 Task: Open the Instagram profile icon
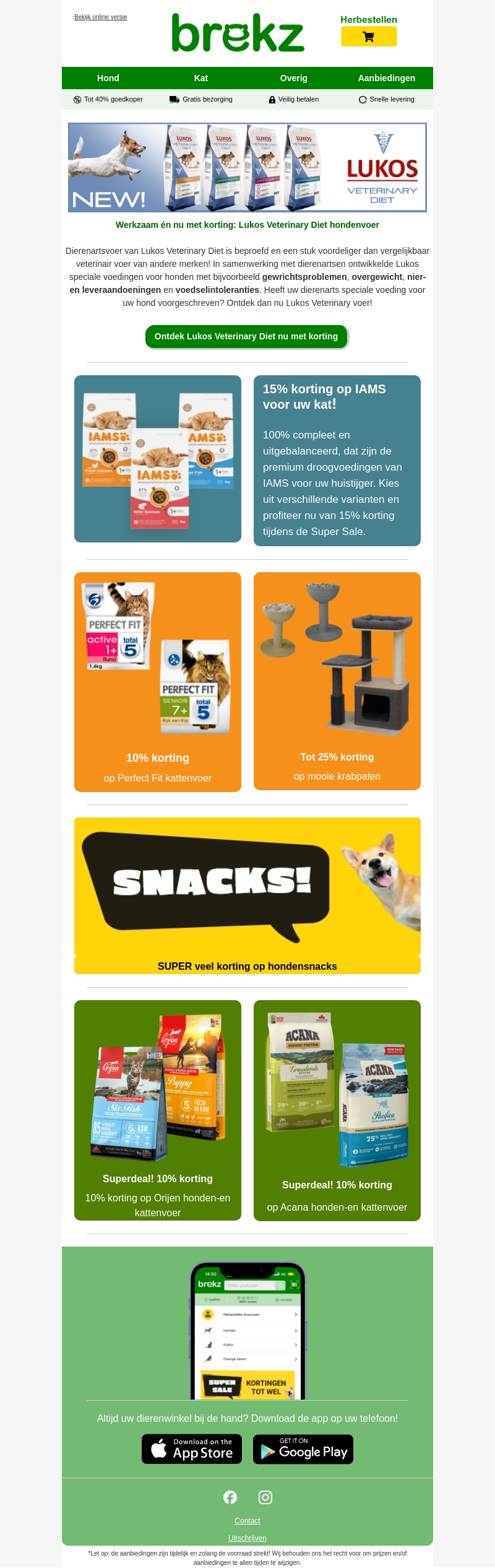pyautogui.click(x=265, y=1497)
